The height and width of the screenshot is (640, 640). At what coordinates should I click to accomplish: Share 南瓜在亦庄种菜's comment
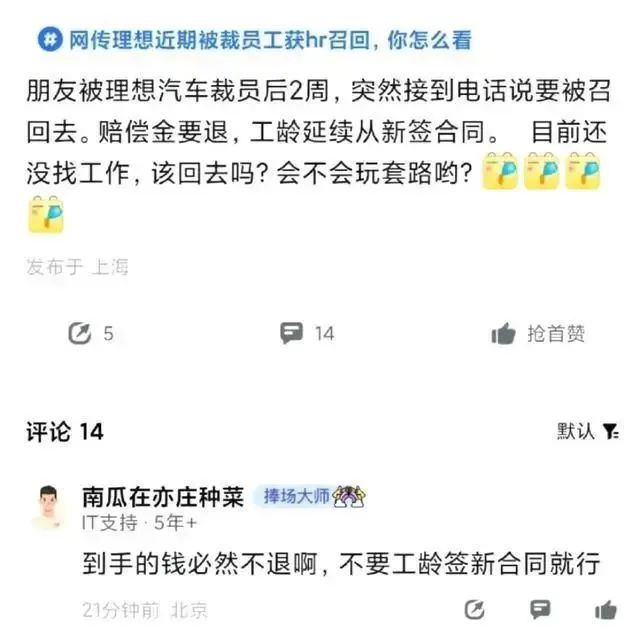point(475,609)
